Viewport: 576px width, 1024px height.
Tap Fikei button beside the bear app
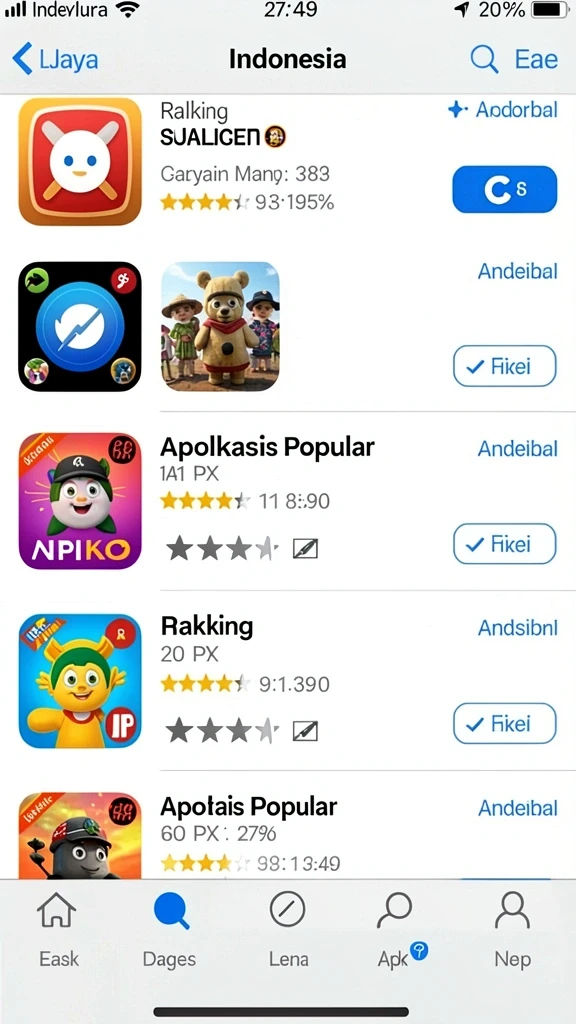click(x=504, y=366)
